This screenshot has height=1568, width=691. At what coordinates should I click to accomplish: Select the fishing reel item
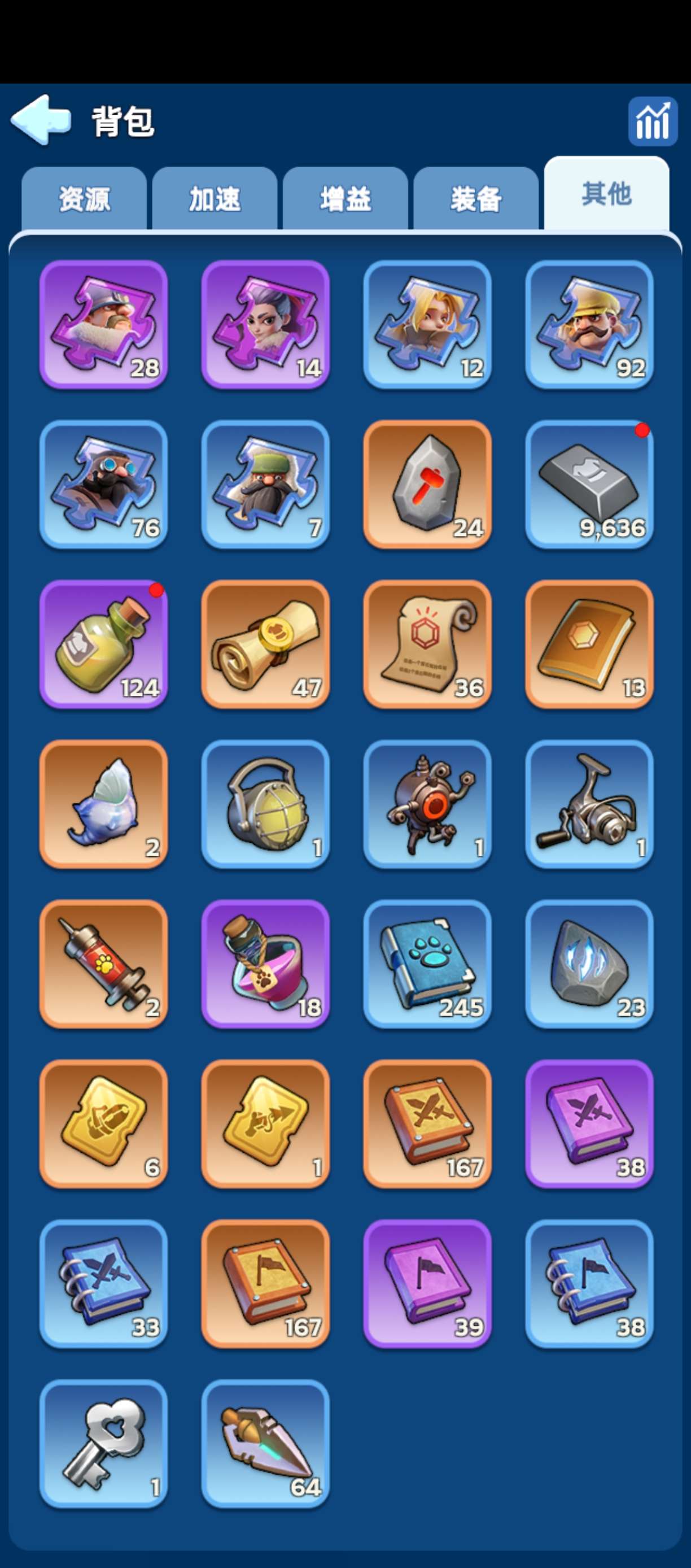point(589,804)
